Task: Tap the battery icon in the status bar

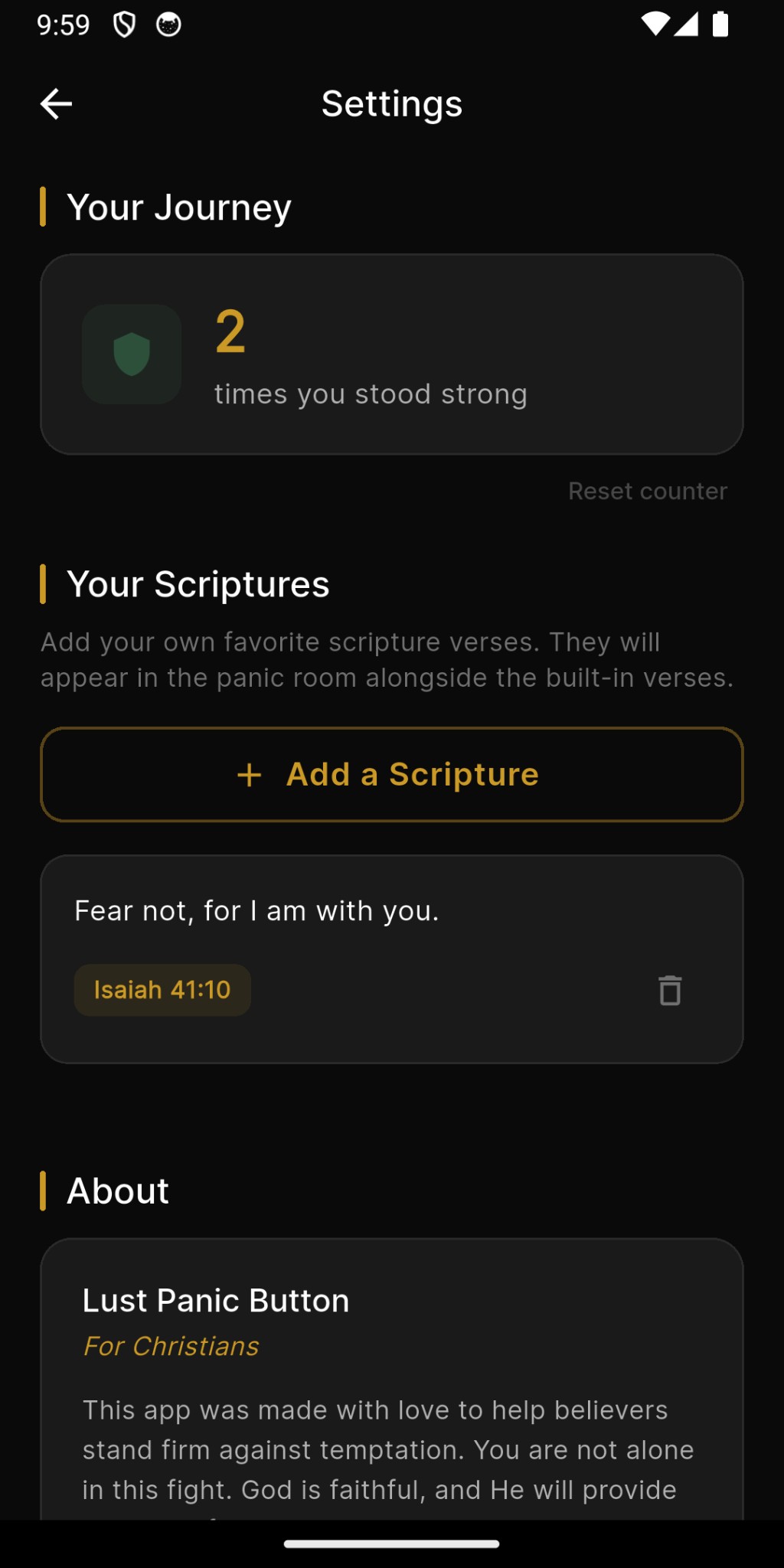Action: tap(720, 24)
